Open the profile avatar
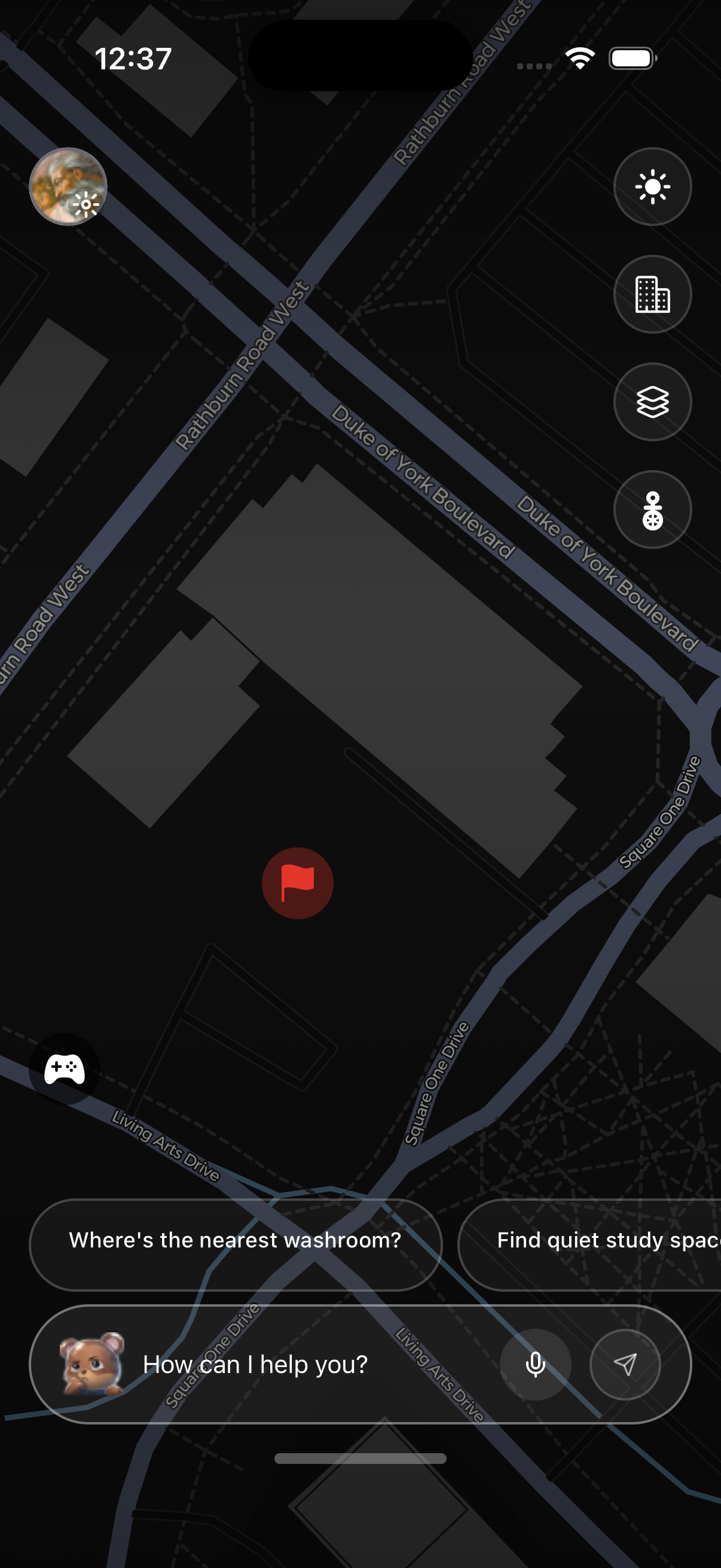 (68, 186)
